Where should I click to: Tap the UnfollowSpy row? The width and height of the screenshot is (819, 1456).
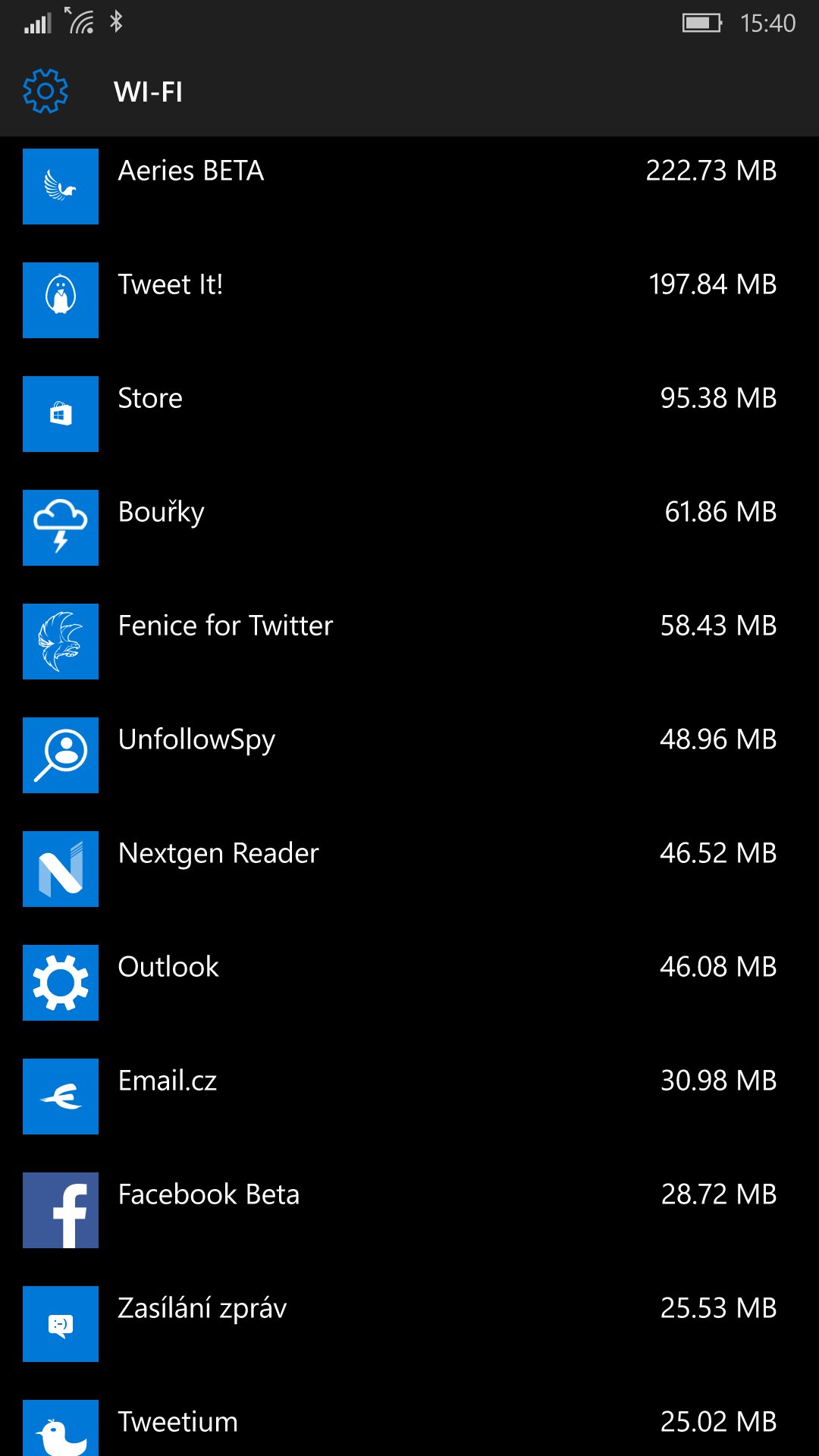[x=409, y=755]
